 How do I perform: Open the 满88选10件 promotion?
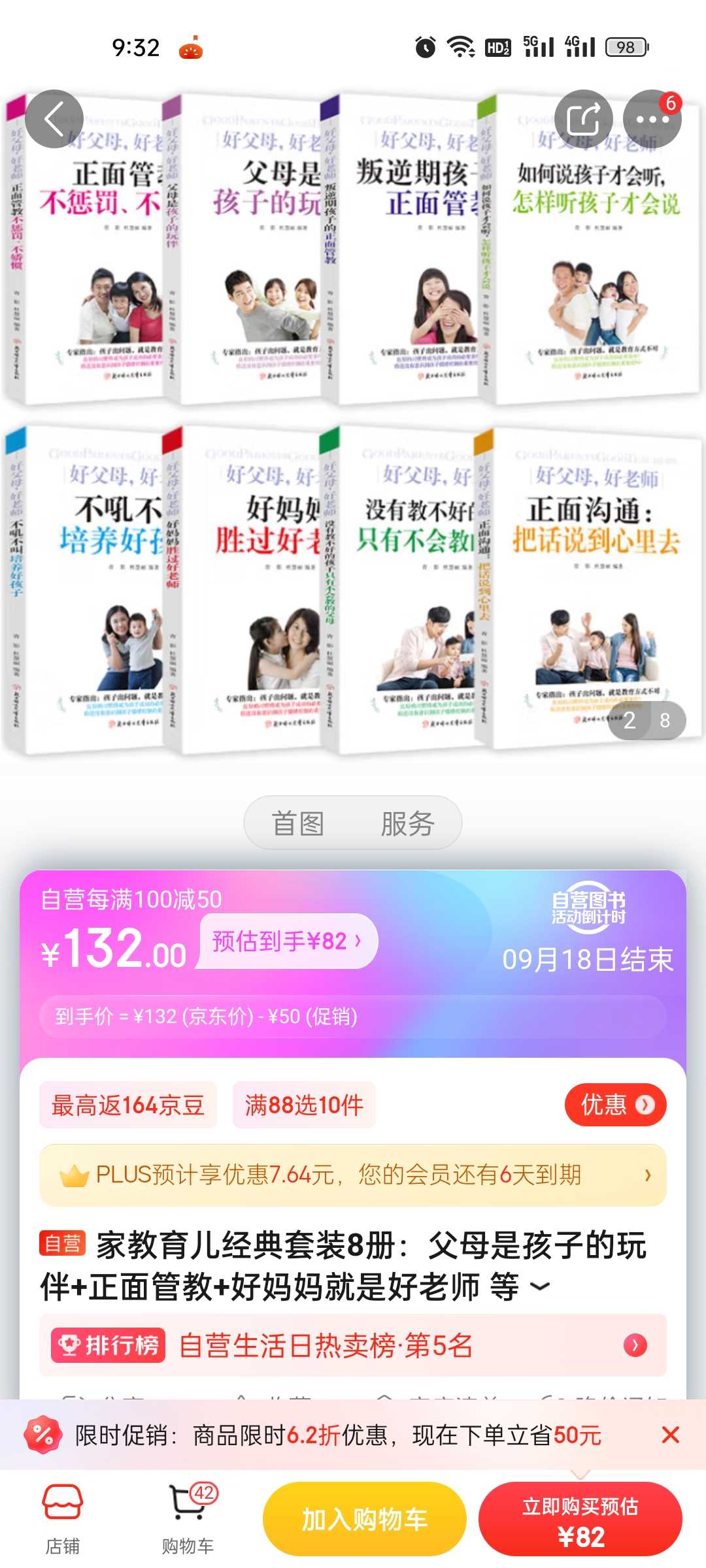304,1105
